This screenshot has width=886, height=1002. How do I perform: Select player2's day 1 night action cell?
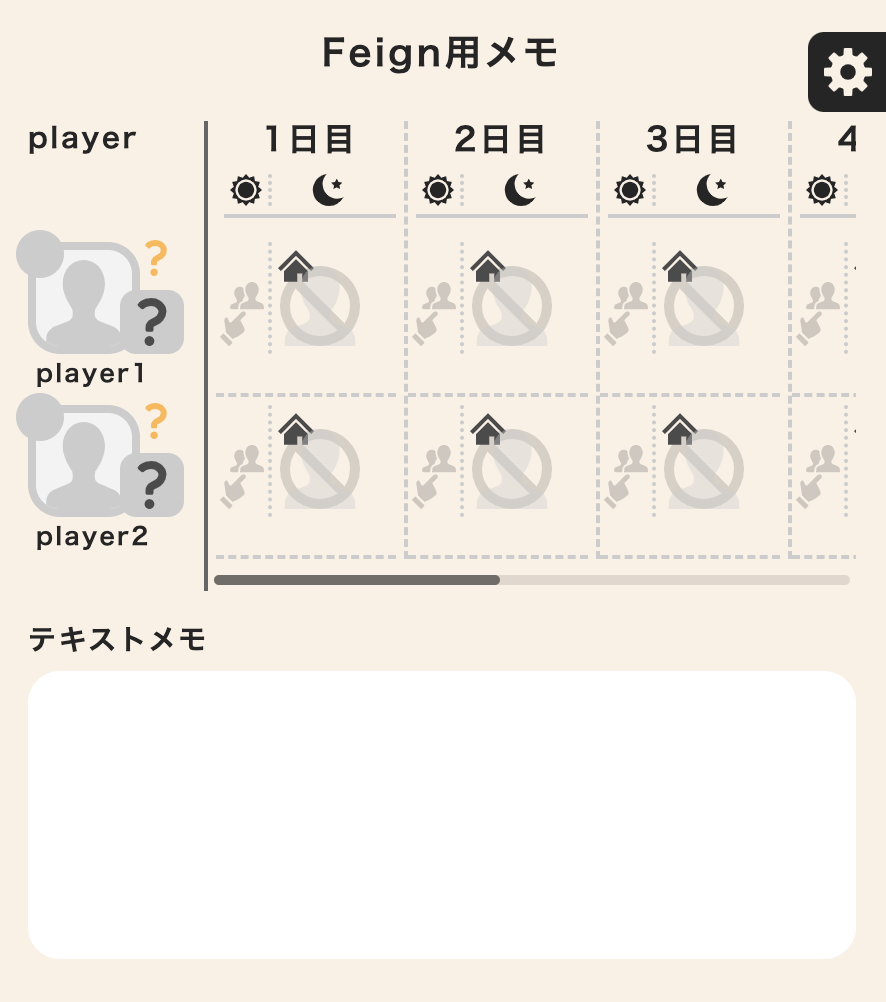coord(320,470)
